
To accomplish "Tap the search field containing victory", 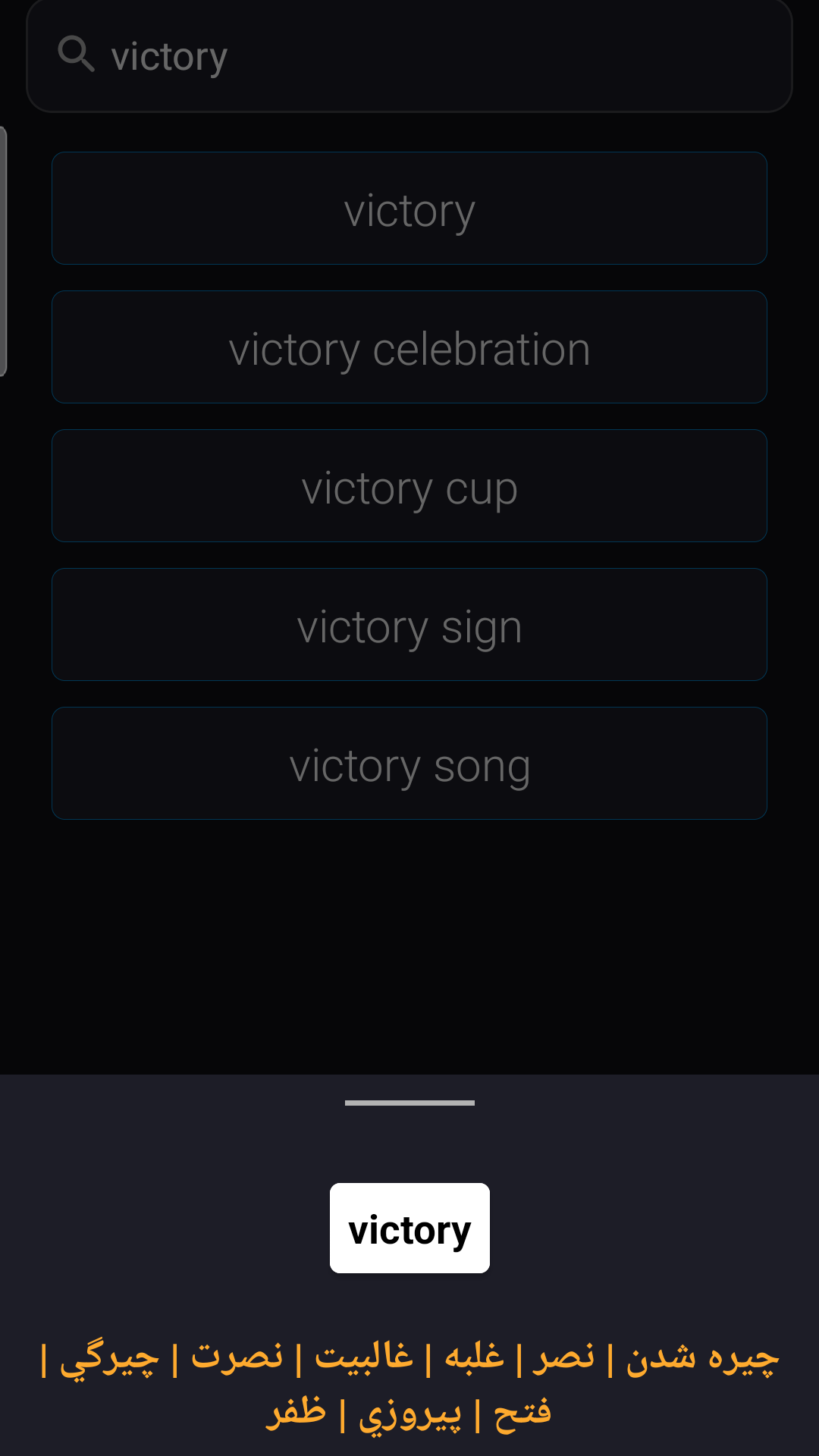I will (409, 57).
